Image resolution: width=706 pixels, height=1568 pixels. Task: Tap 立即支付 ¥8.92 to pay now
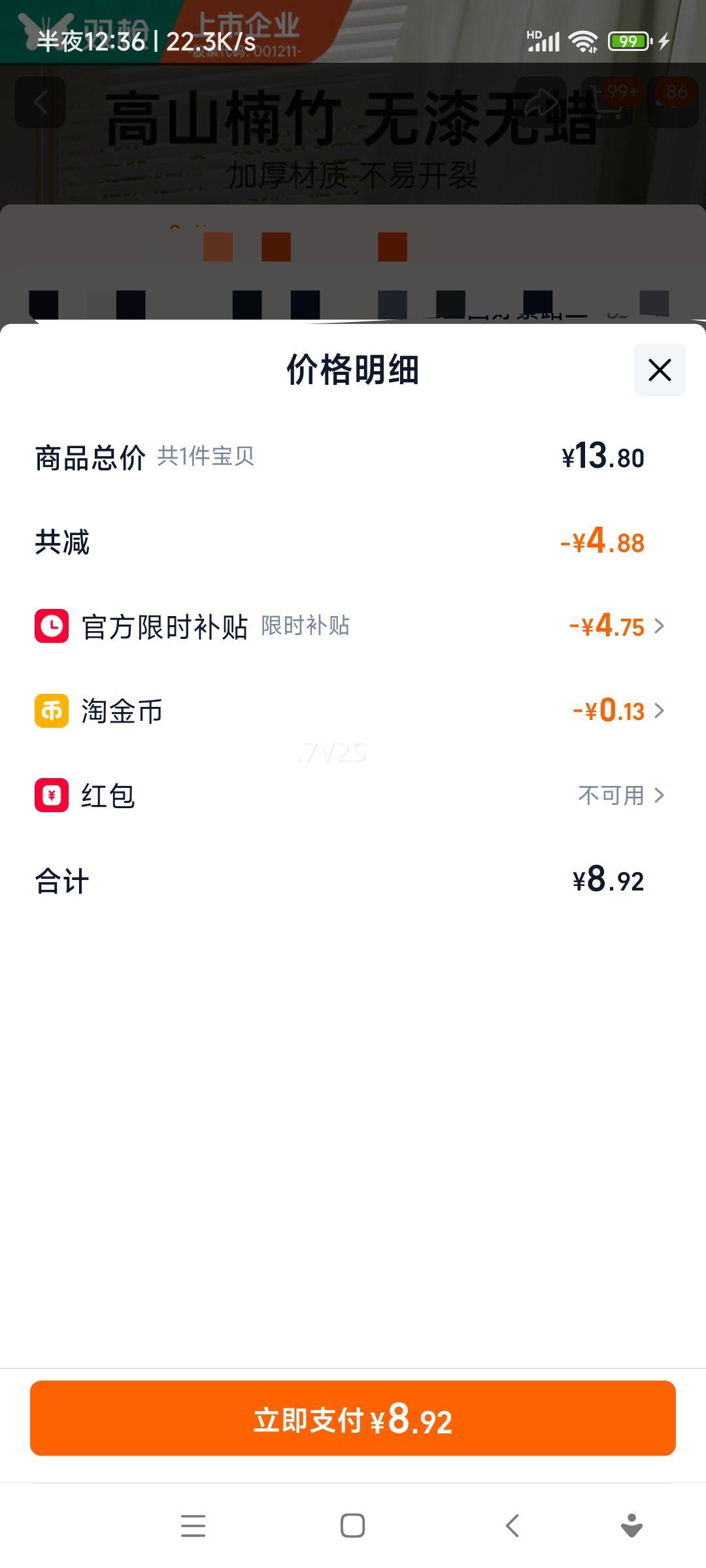tap(353, 1418)
